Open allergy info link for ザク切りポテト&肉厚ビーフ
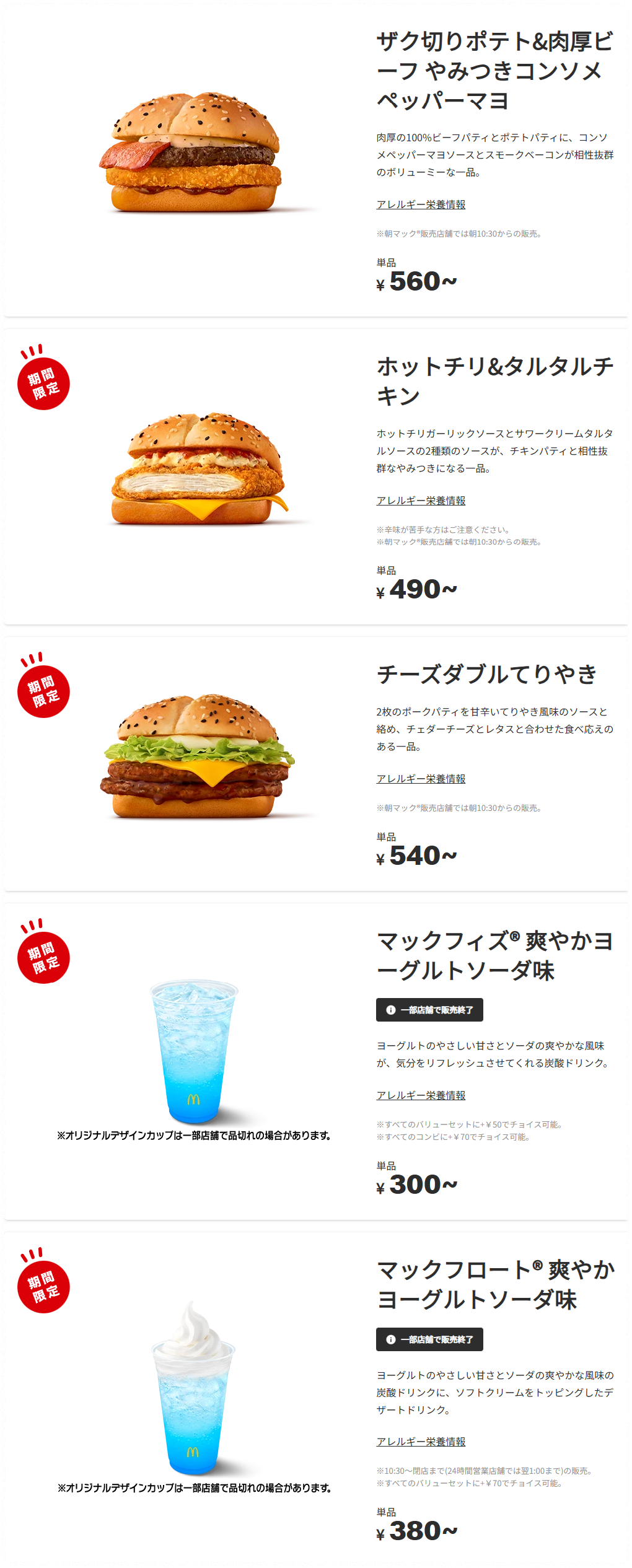 pyautogui.click(x=421, y=204)
